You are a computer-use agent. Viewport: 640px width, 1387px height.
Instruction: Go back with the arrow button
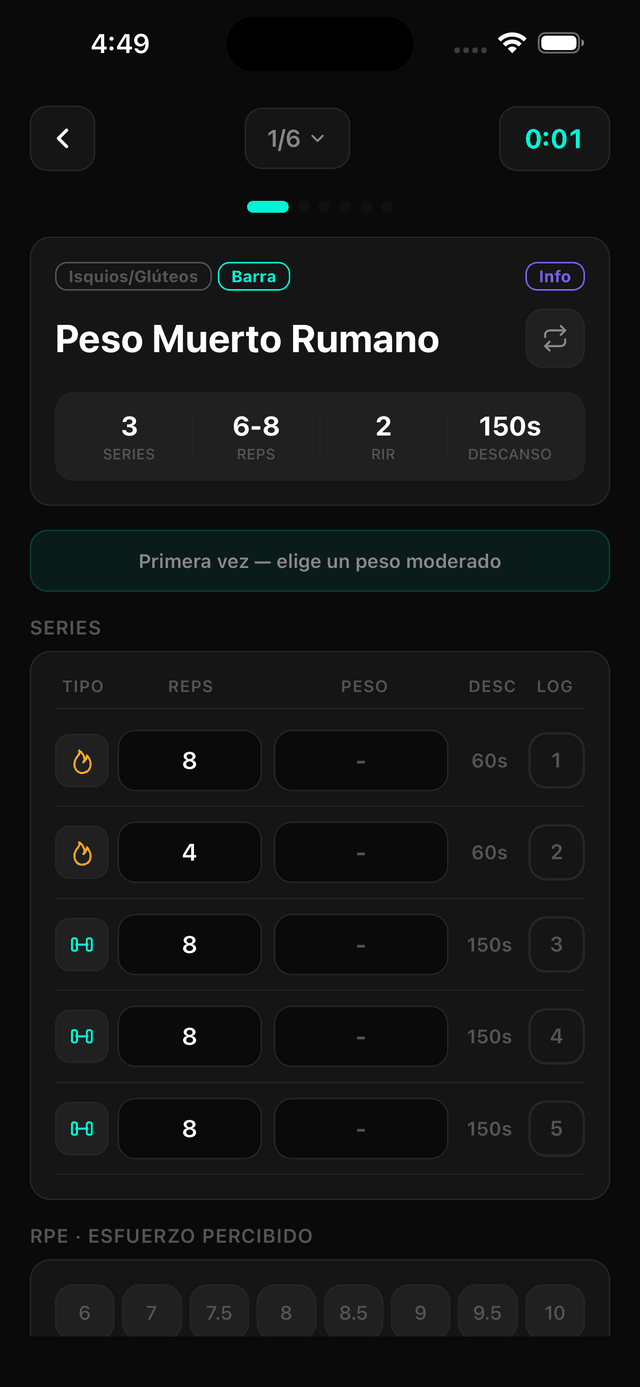(62, 139)
